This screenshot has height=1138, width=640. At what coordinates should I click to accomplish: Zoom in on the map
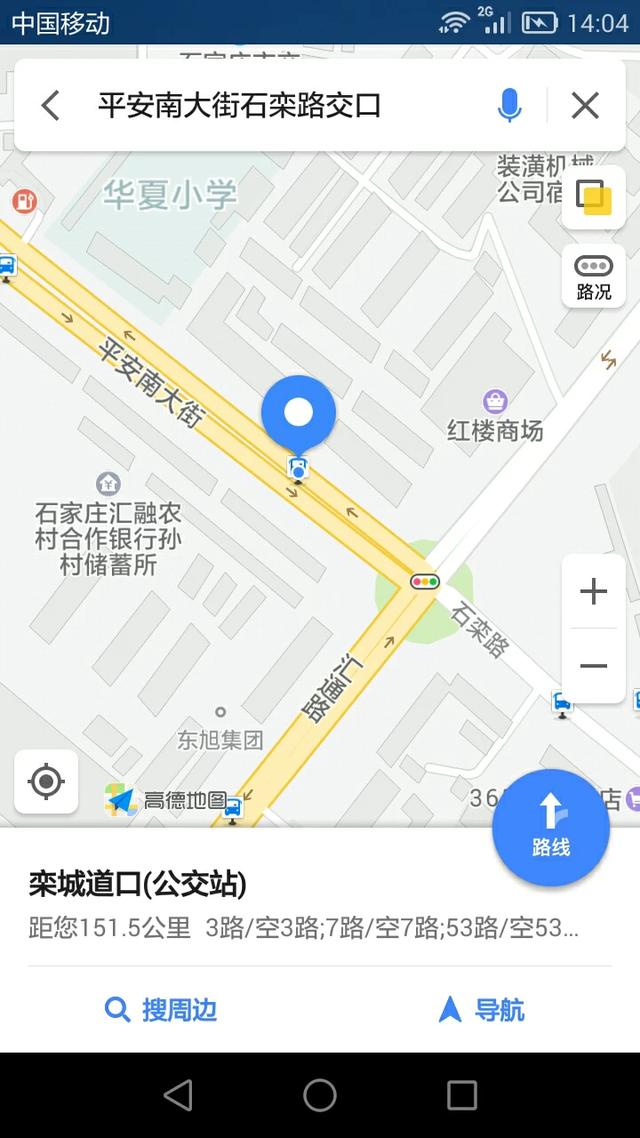point(594,592)
